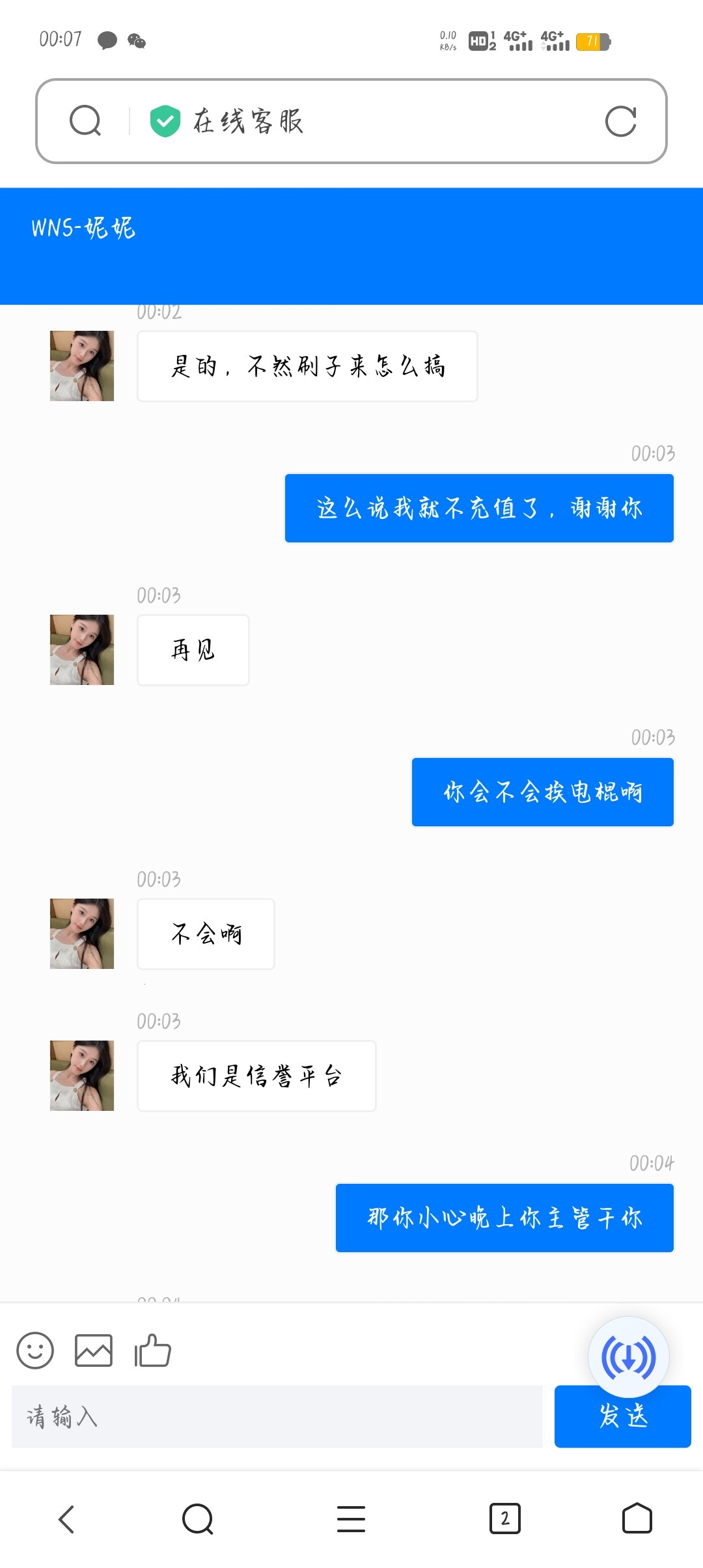The image size is (703, 1568).
Task: Open the browser menu
Action: [351, 1519]
